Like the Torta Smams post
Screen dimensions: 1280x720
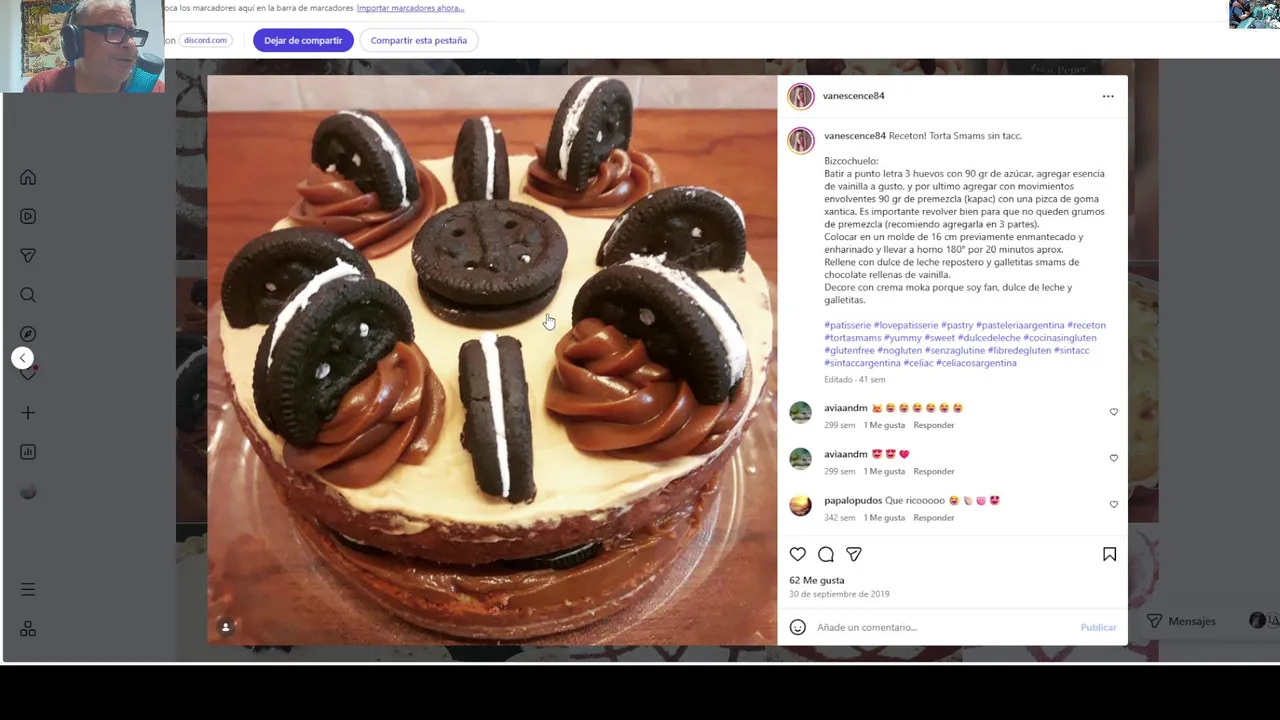(x=797, y=554)
